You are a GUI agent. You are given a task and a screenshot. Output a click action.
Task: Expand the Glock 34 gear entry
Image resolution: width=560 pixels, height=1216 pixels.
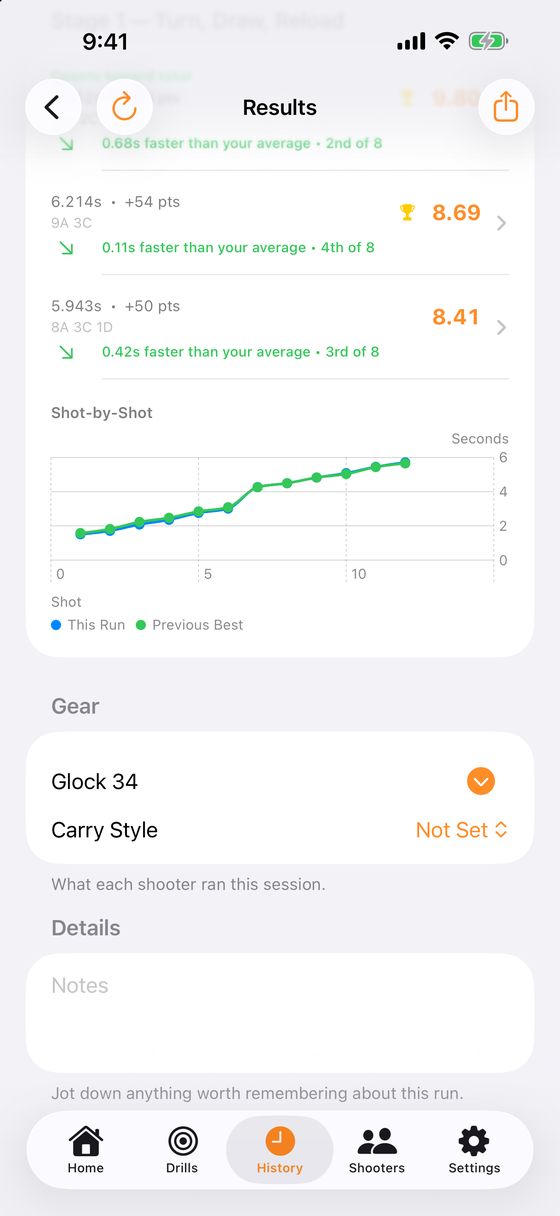[x=481, y=782]
